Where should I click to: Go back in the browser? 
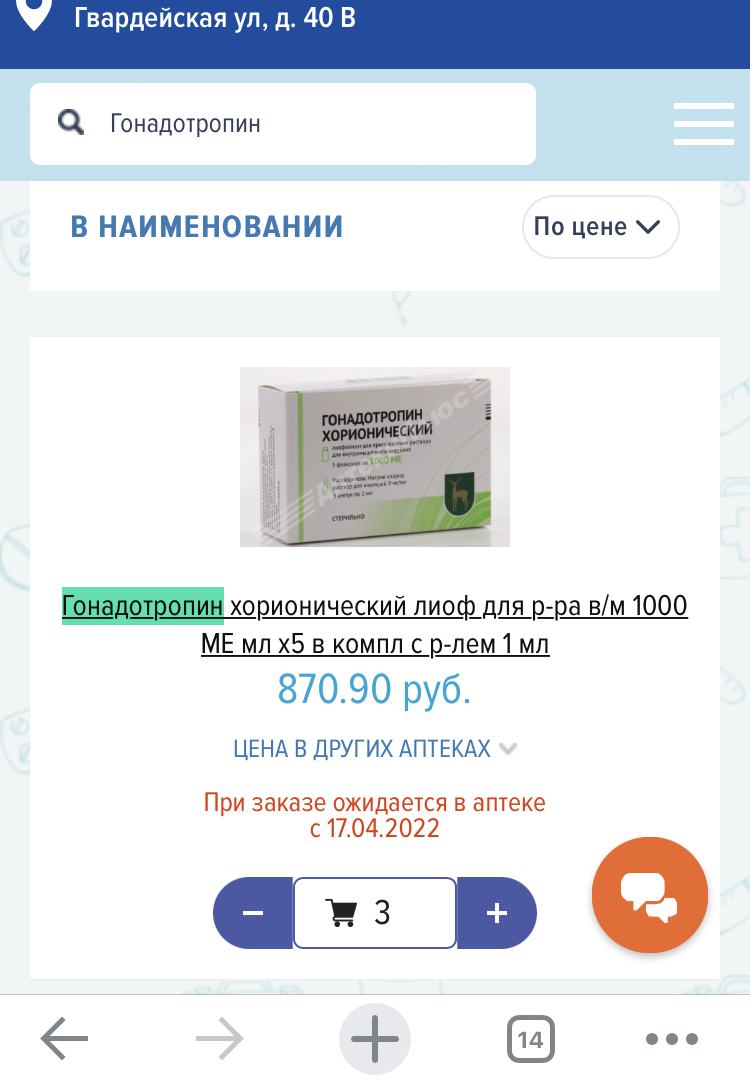[x=65, y=1040]
